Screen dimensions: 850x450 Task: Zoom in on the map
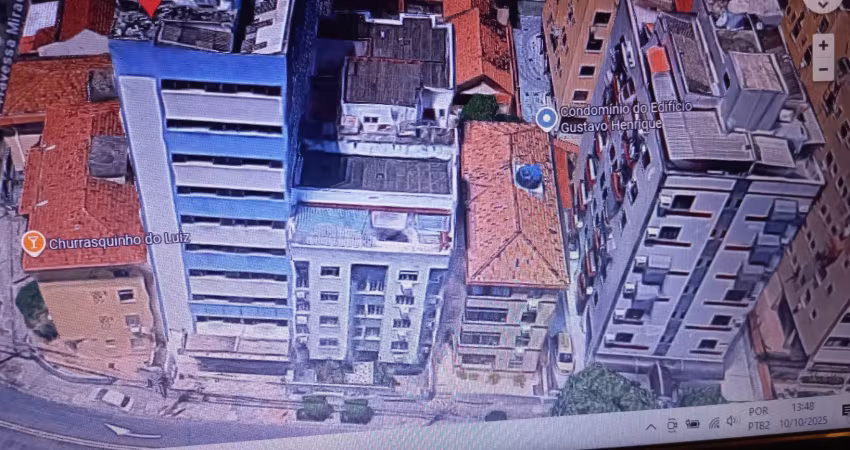pyautogui.click(x=822, y=45)
